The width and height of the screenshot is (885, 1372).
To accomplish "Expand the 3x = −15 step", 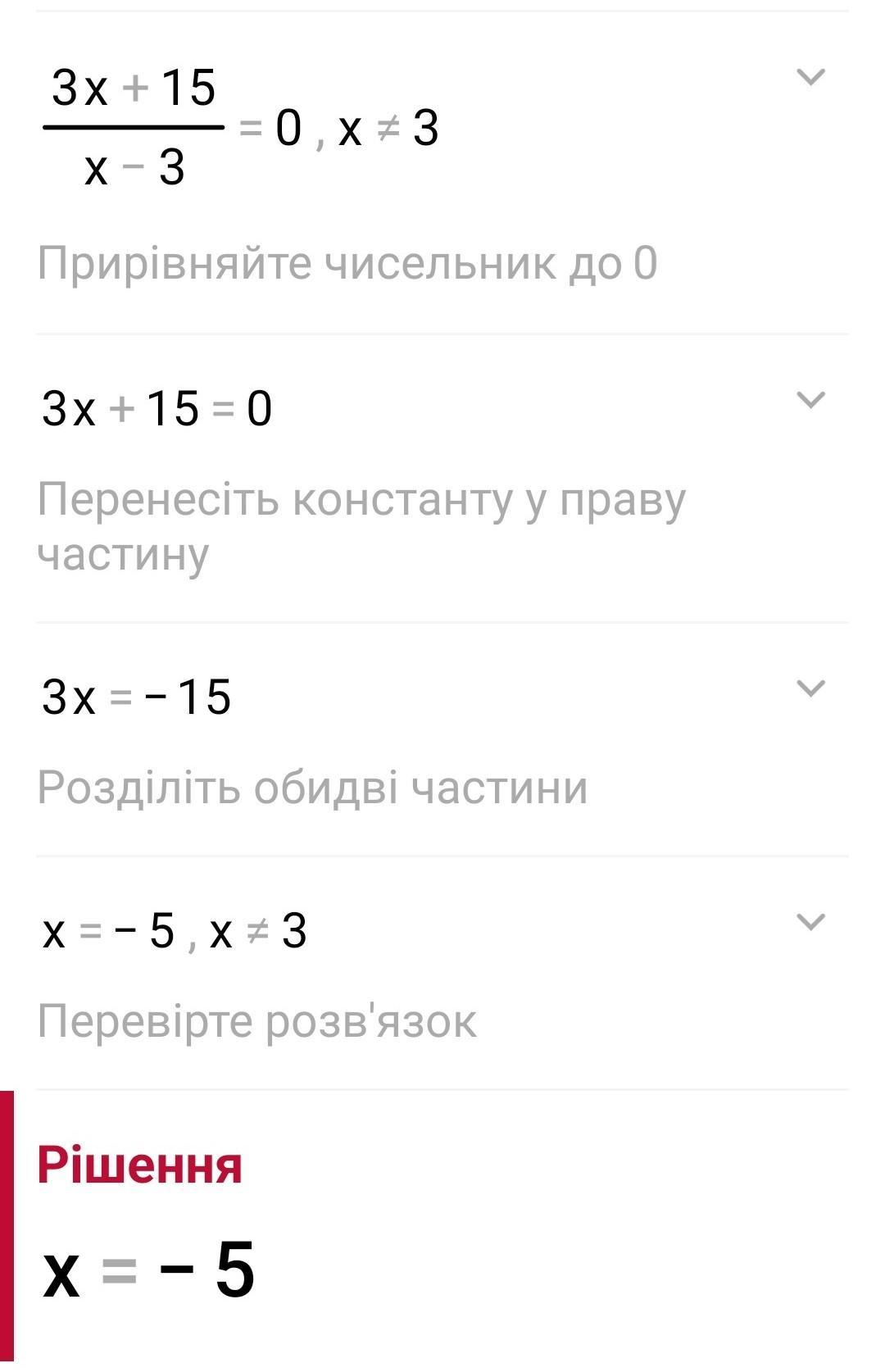I will (x=810, y=688).
